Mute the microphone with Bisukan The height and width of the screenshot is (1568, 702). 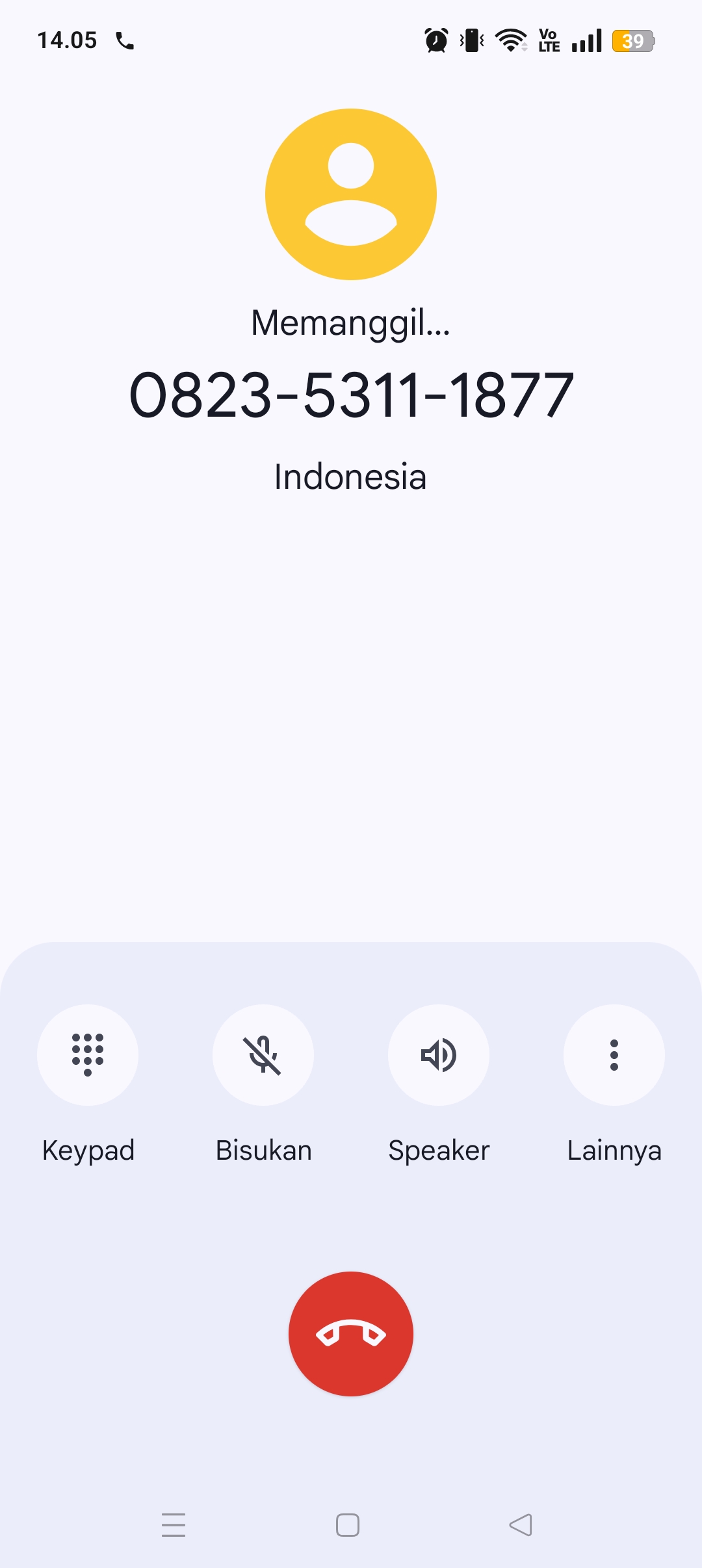[263, 1054]
